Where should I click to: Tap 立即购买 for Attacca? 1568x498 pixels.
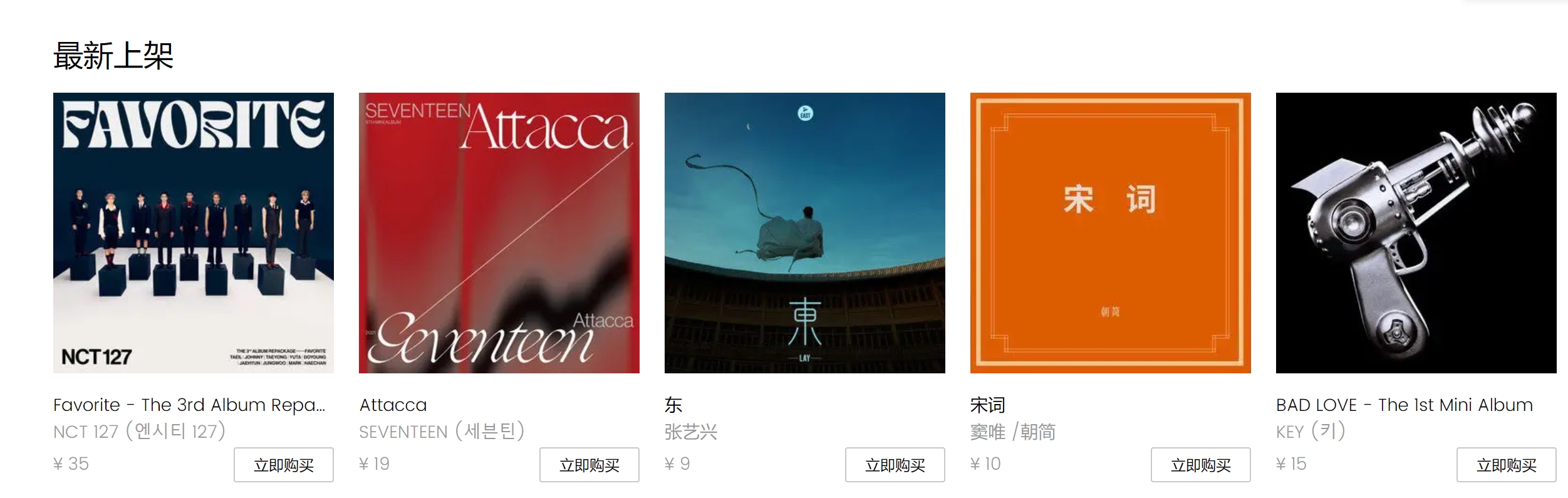[589, 465]
